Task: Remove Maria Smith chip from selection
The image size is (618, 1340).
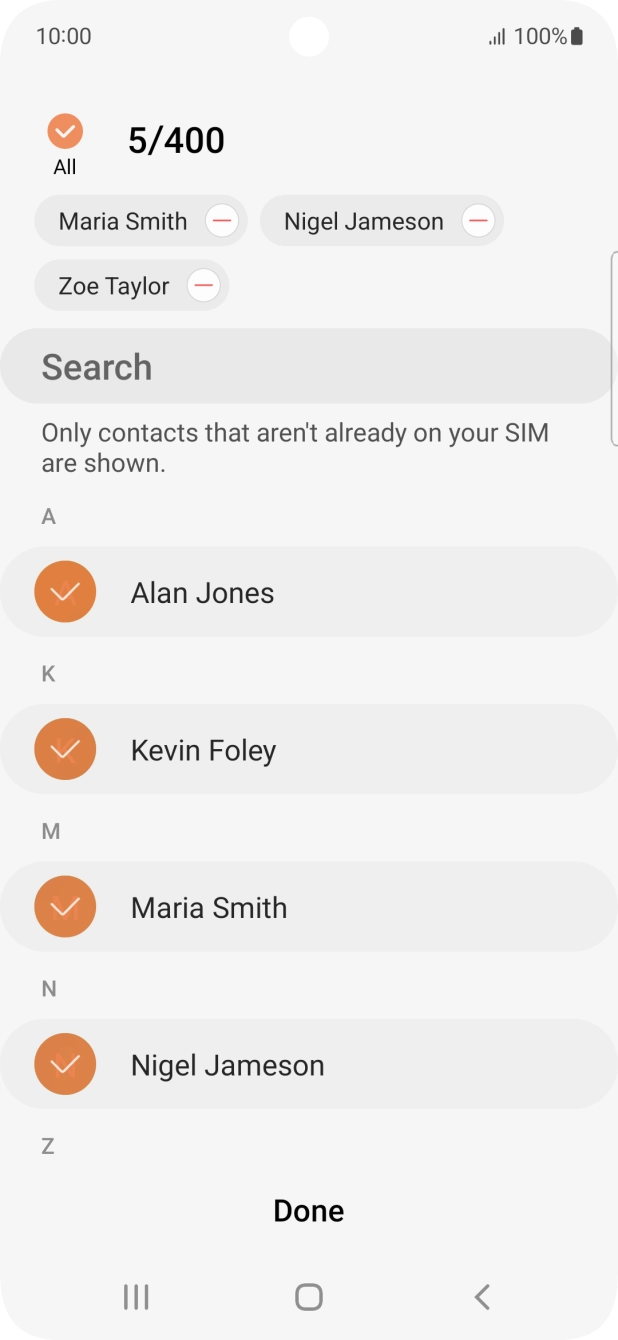Action: [222, 221]
